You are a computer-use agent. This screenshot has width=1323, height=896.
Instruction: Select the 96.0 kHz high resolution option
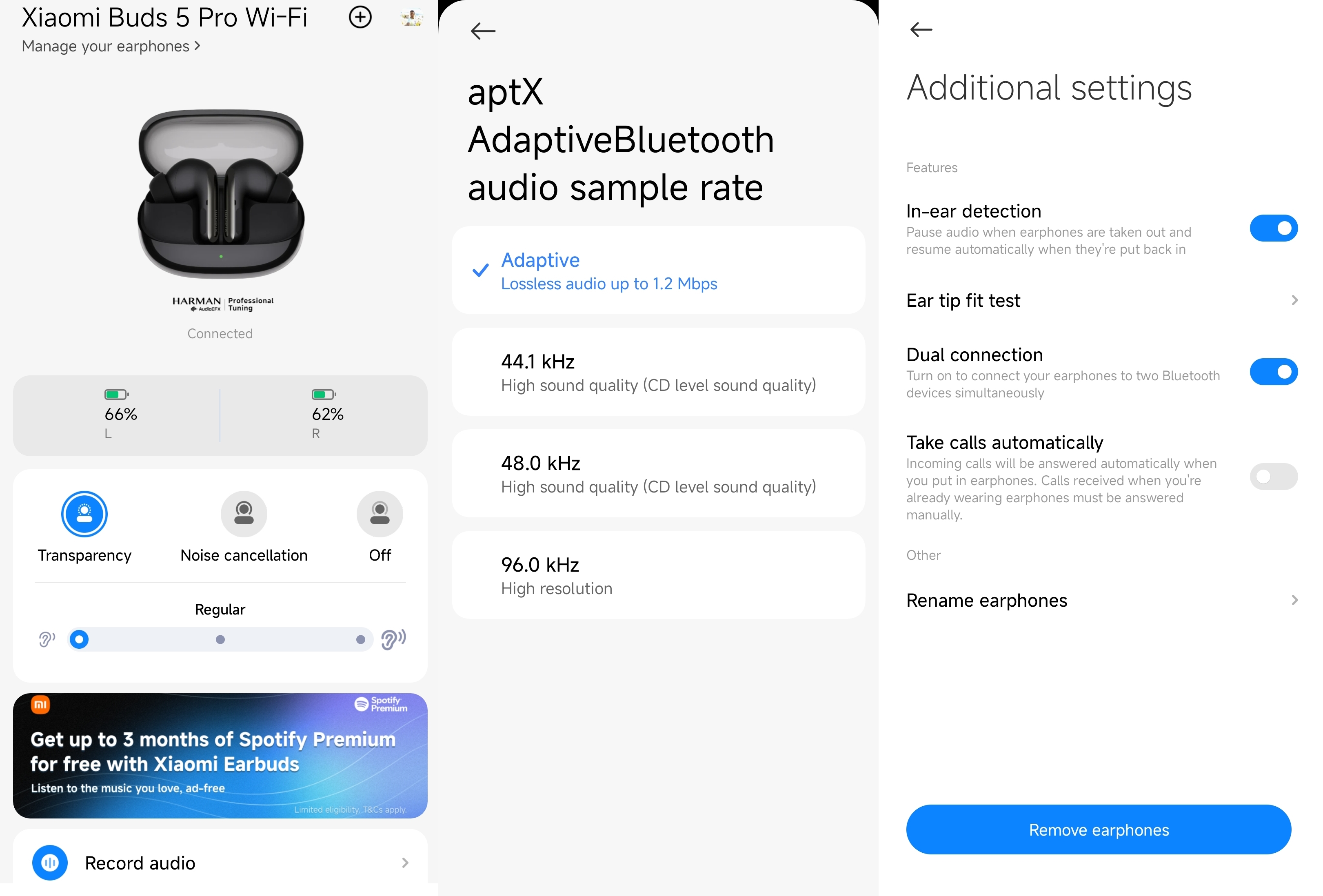[x=658, y=576]
